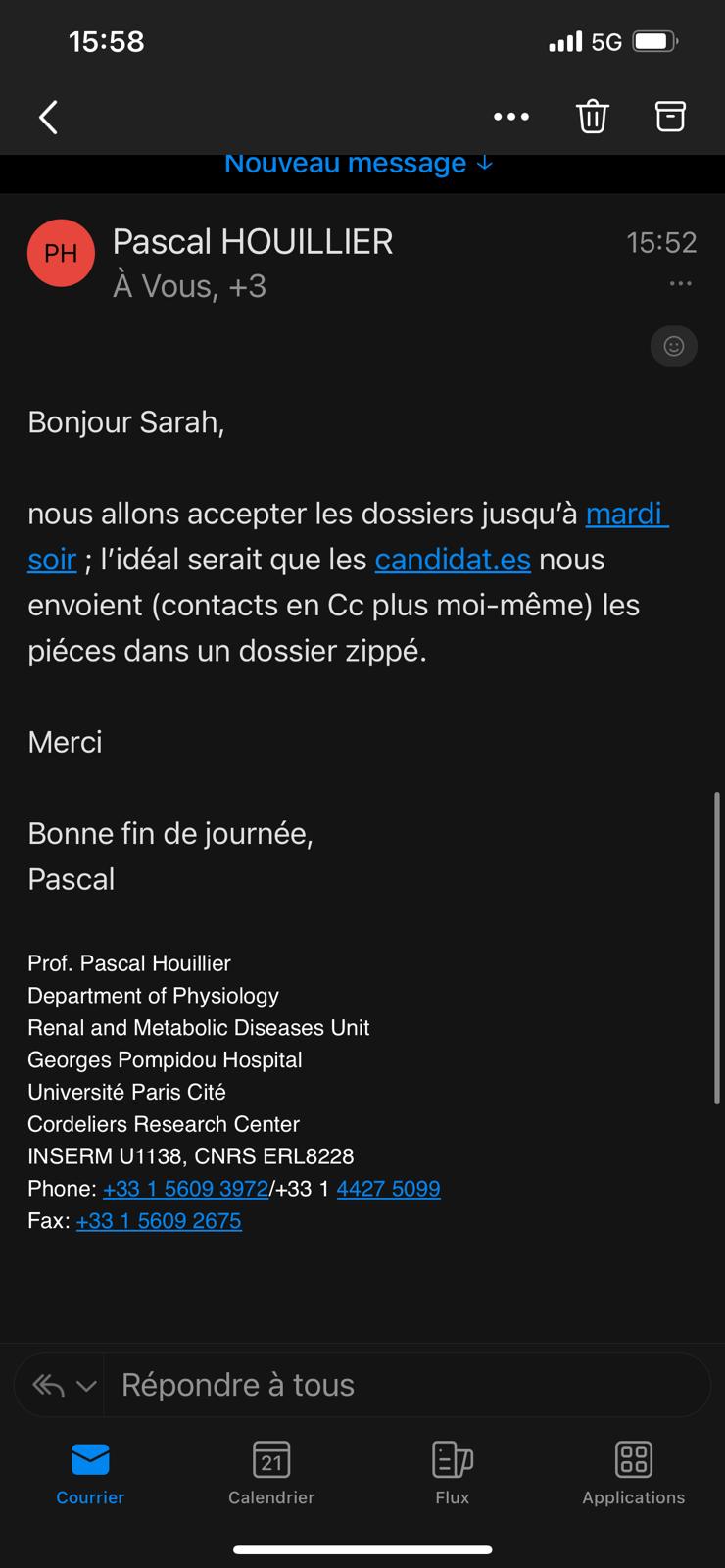Archive this email

pyautogui.click(x=670, y=117)
